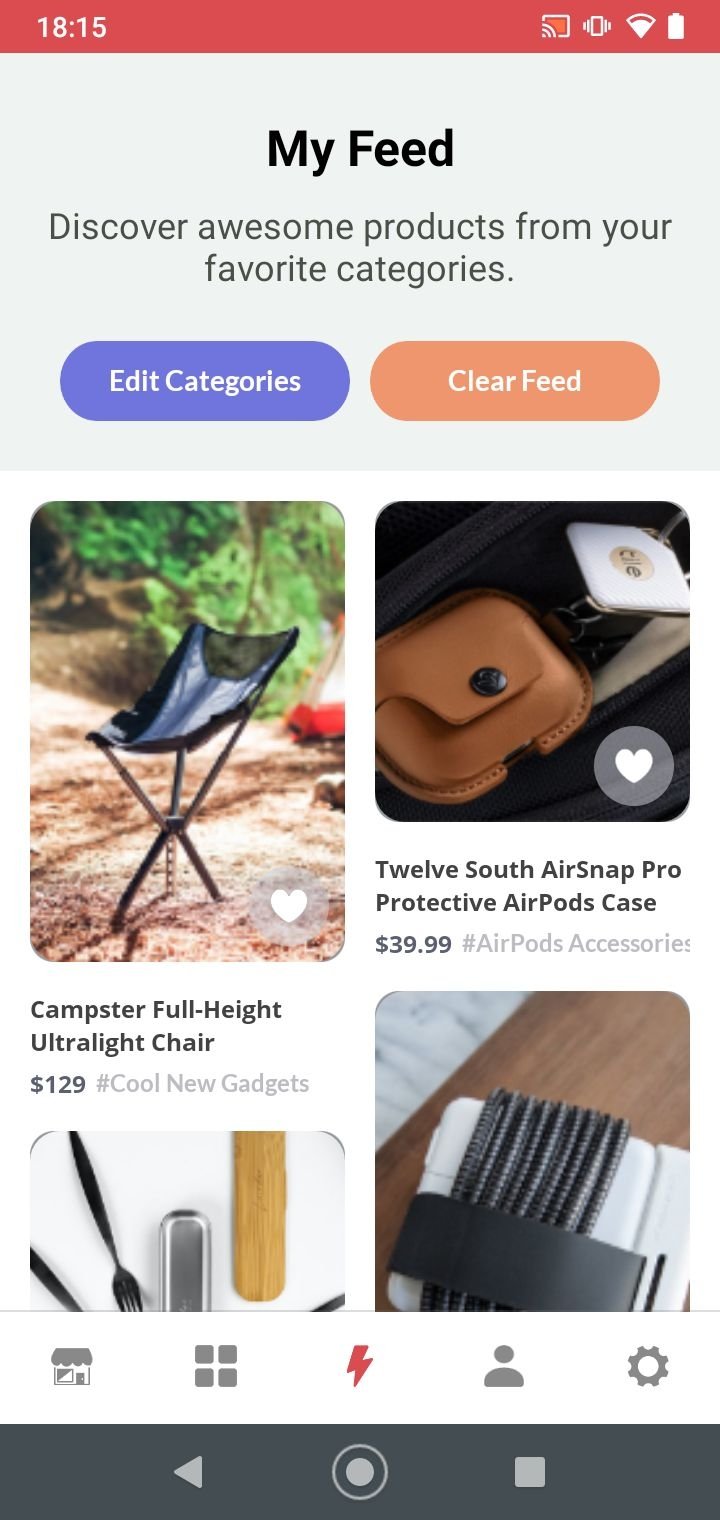The height and width of the screenshot is (1520, 720).
Task: Switch to the shop storefront tab
Action: [72, 1366]
